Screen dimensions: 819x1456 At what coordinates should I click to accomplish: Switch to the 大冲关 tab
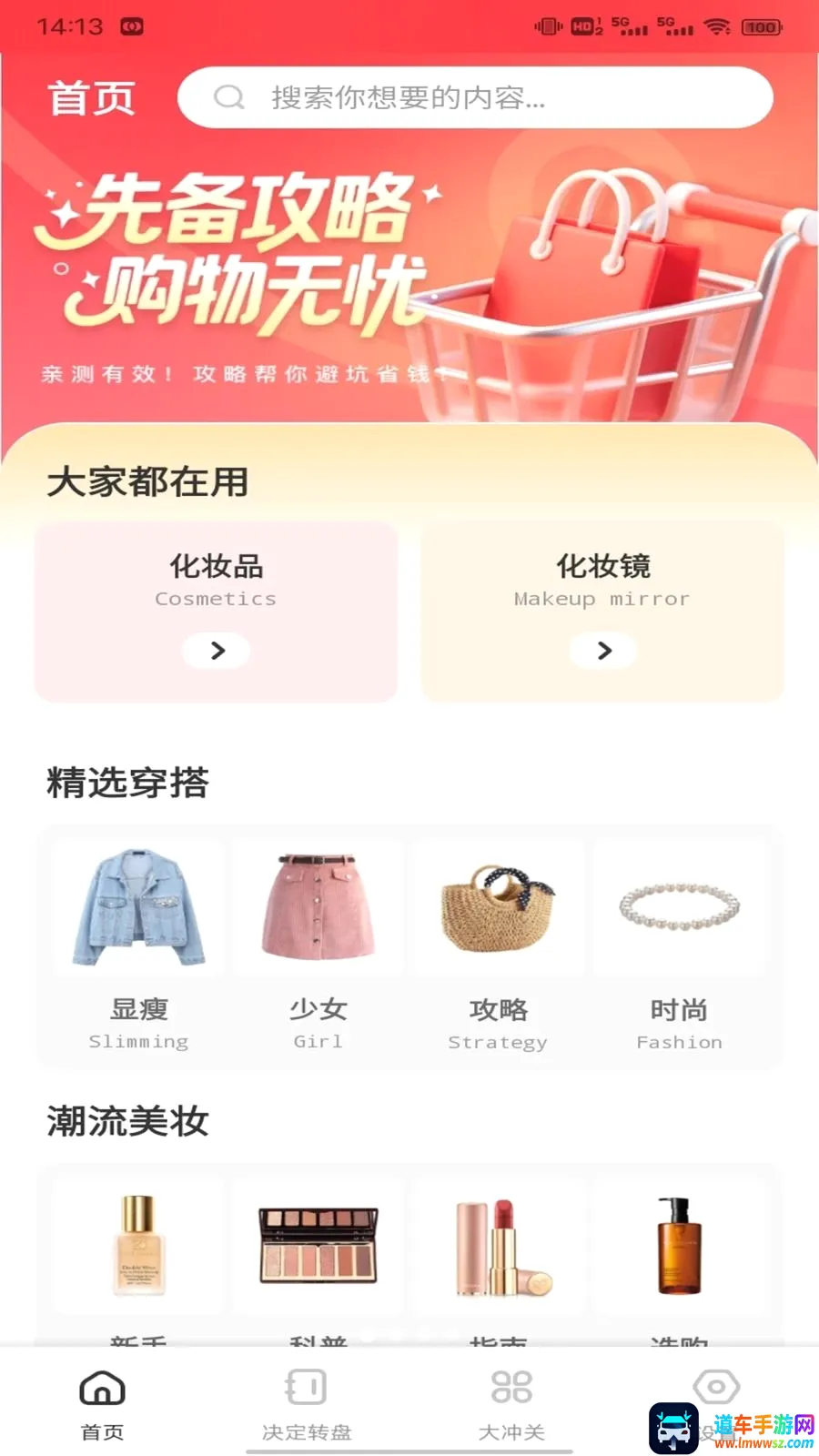tap(511, 1404)
